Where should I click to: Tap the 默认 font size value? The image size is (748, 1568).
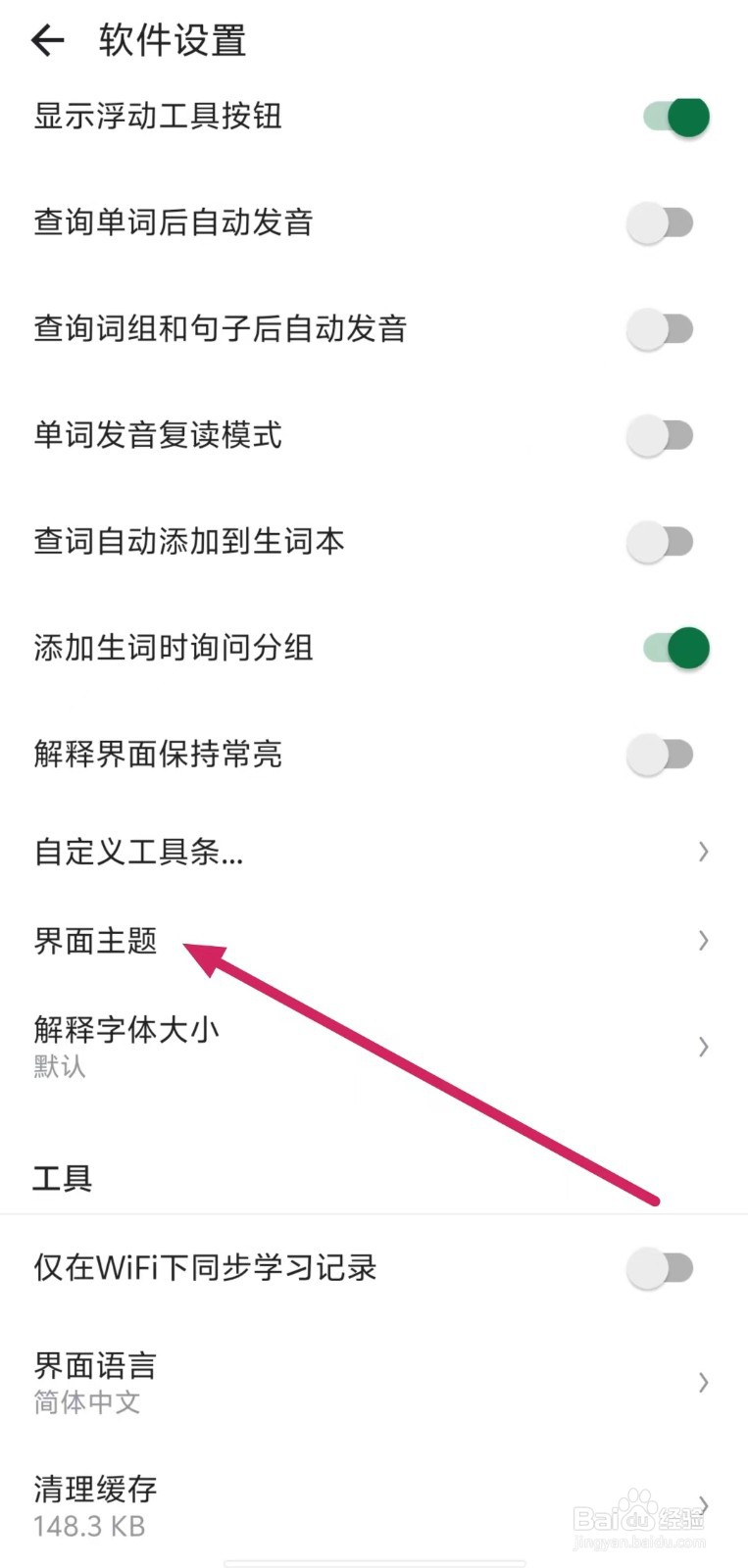[59, 1066]
